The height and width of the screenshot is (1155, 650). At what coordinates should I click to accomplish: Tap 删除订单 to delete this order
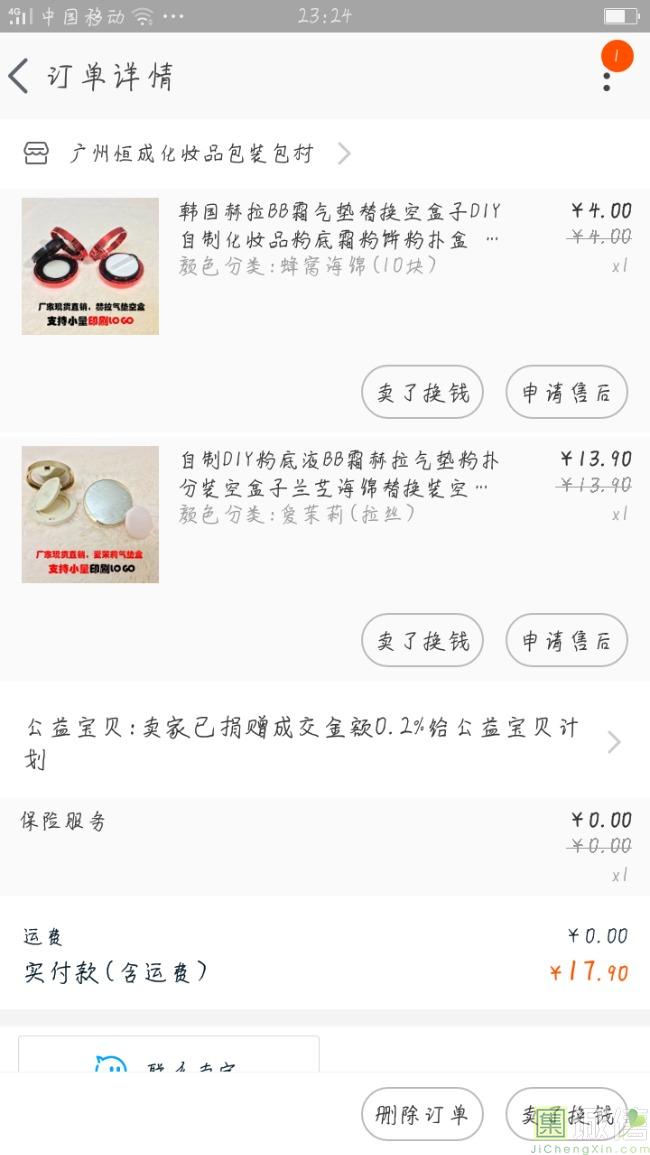coord(422,1114)
